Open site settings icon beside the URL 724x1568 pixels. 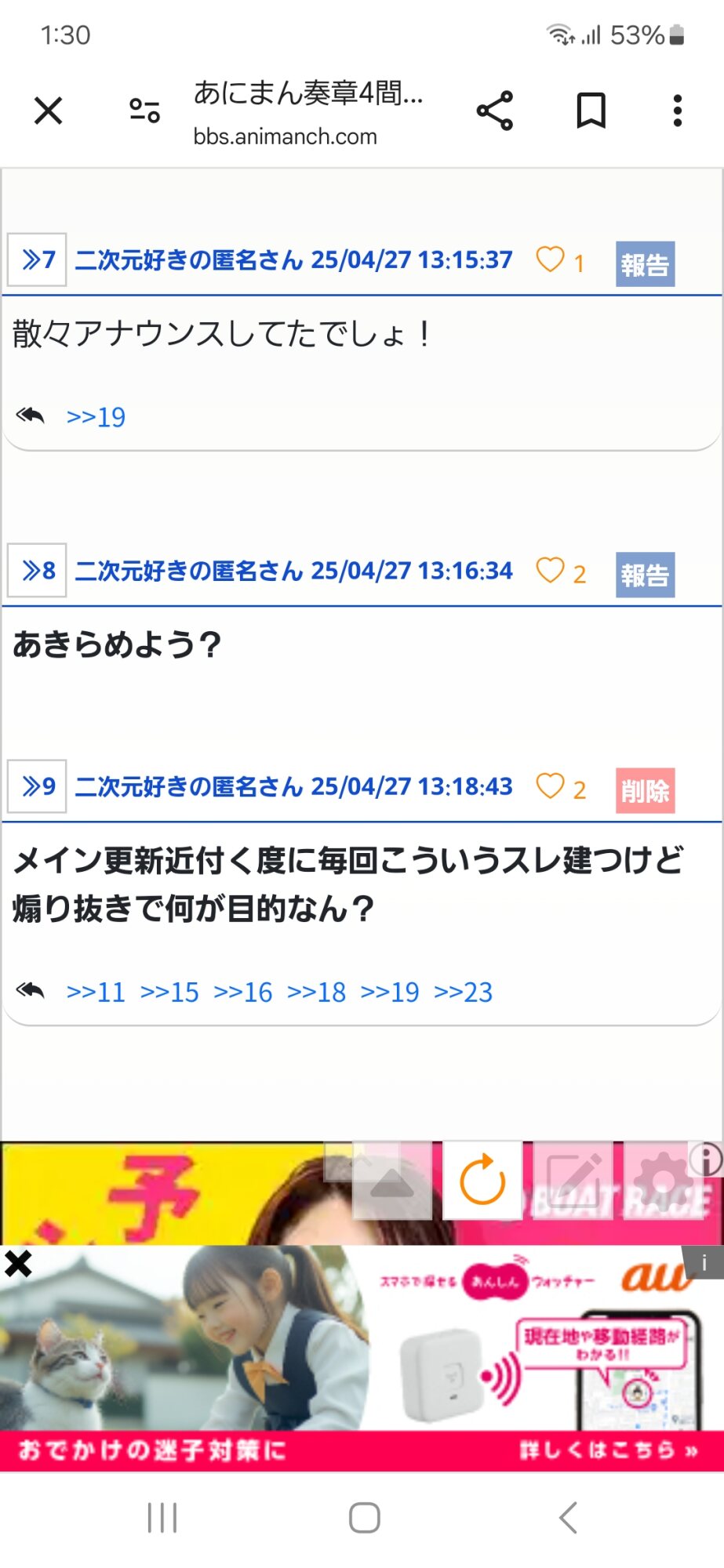tap(144, 111)
